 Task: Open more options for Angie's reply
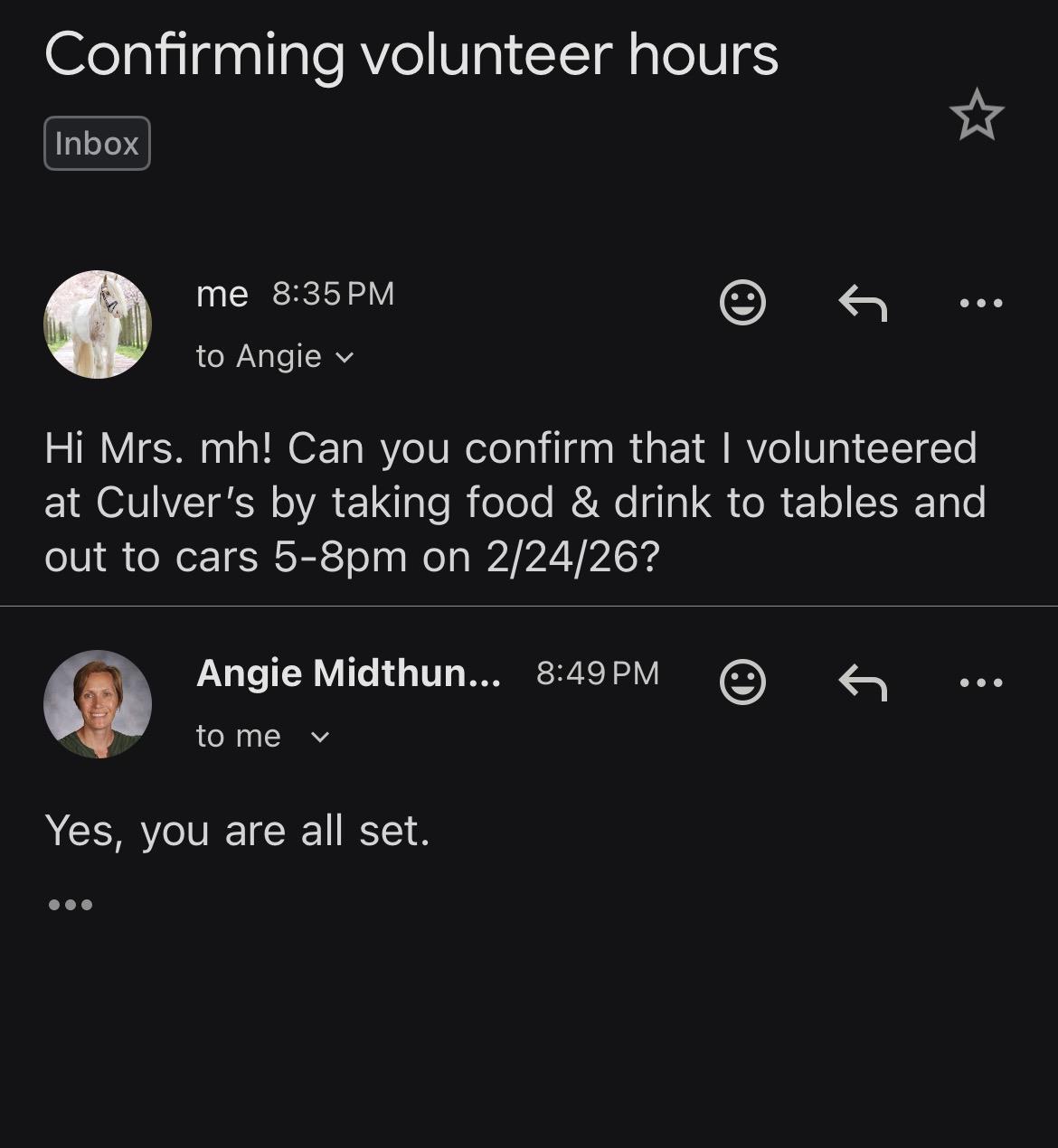coord(981,682)
